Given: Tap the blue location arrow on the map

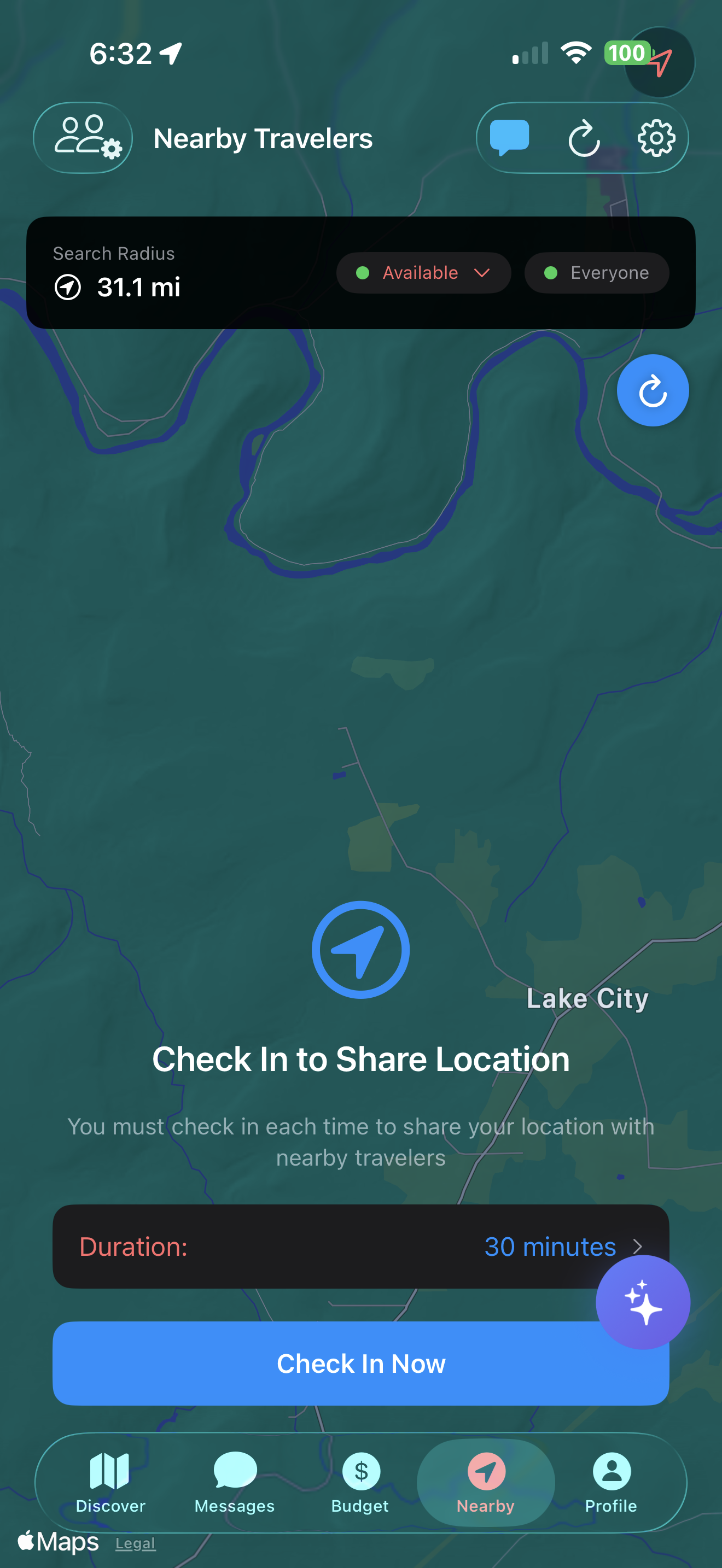Looking at the screenshot, I should pyautogui.click(x=361, y=950).
